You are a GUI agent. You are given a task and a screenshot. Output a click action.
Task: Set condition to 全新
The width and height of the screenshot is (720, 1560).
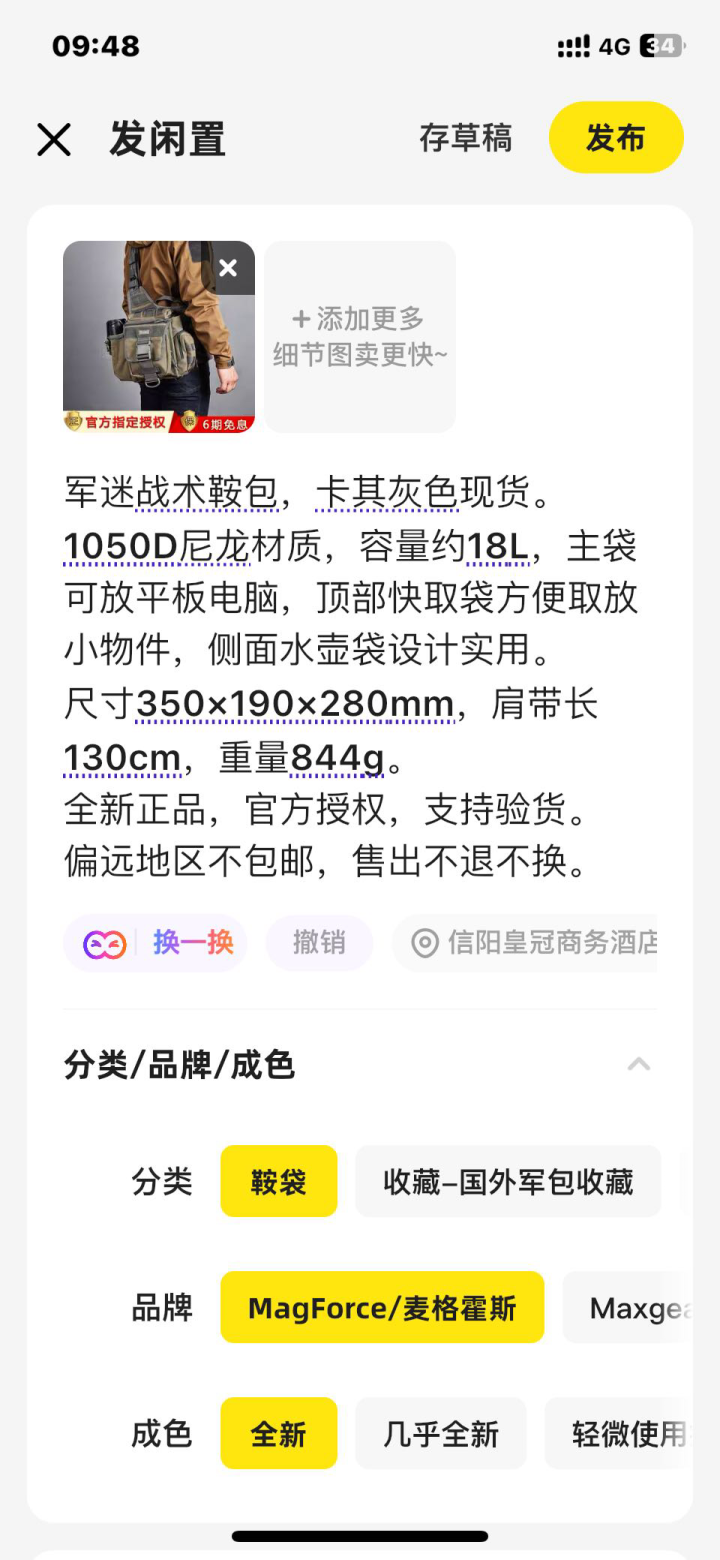(x=278, y=1433)
